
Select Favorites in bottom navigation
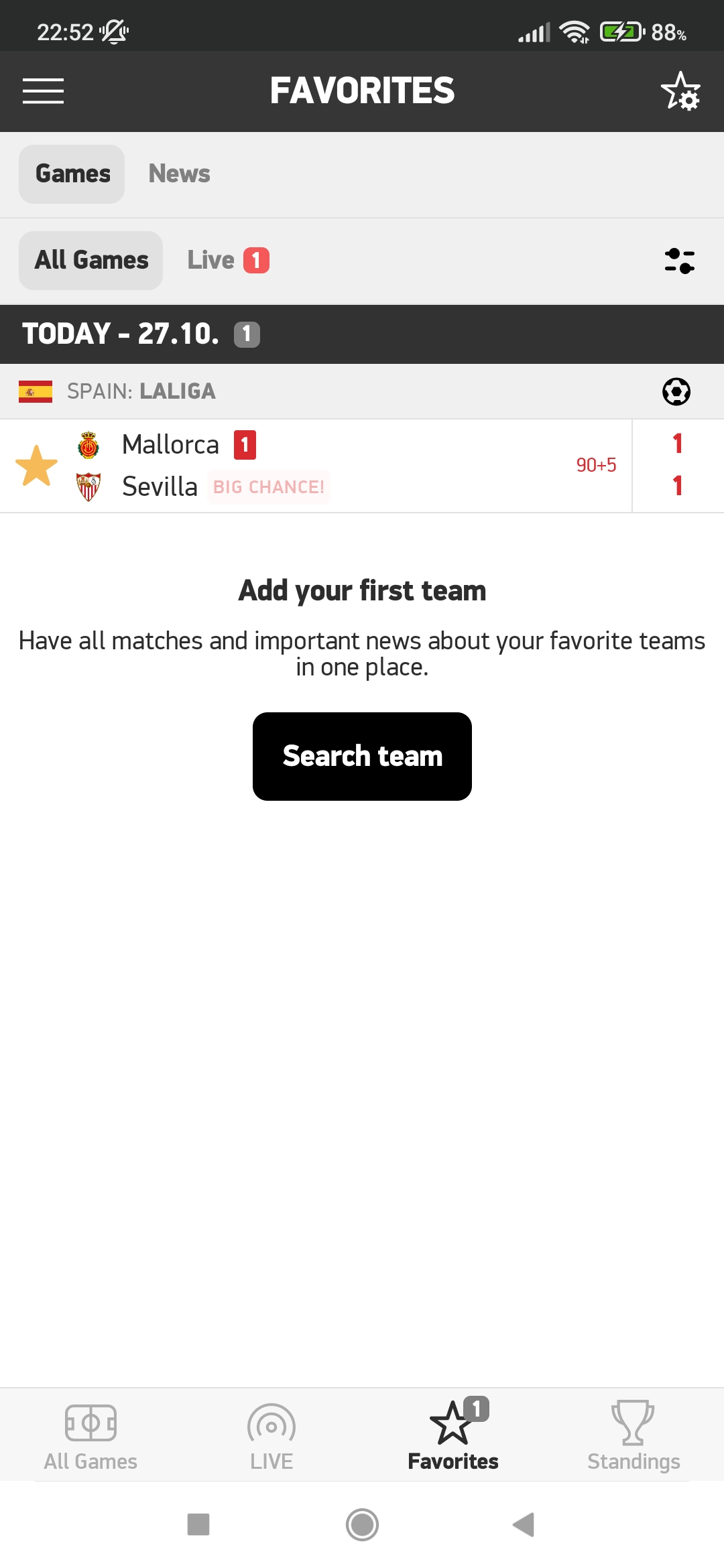453,1435
